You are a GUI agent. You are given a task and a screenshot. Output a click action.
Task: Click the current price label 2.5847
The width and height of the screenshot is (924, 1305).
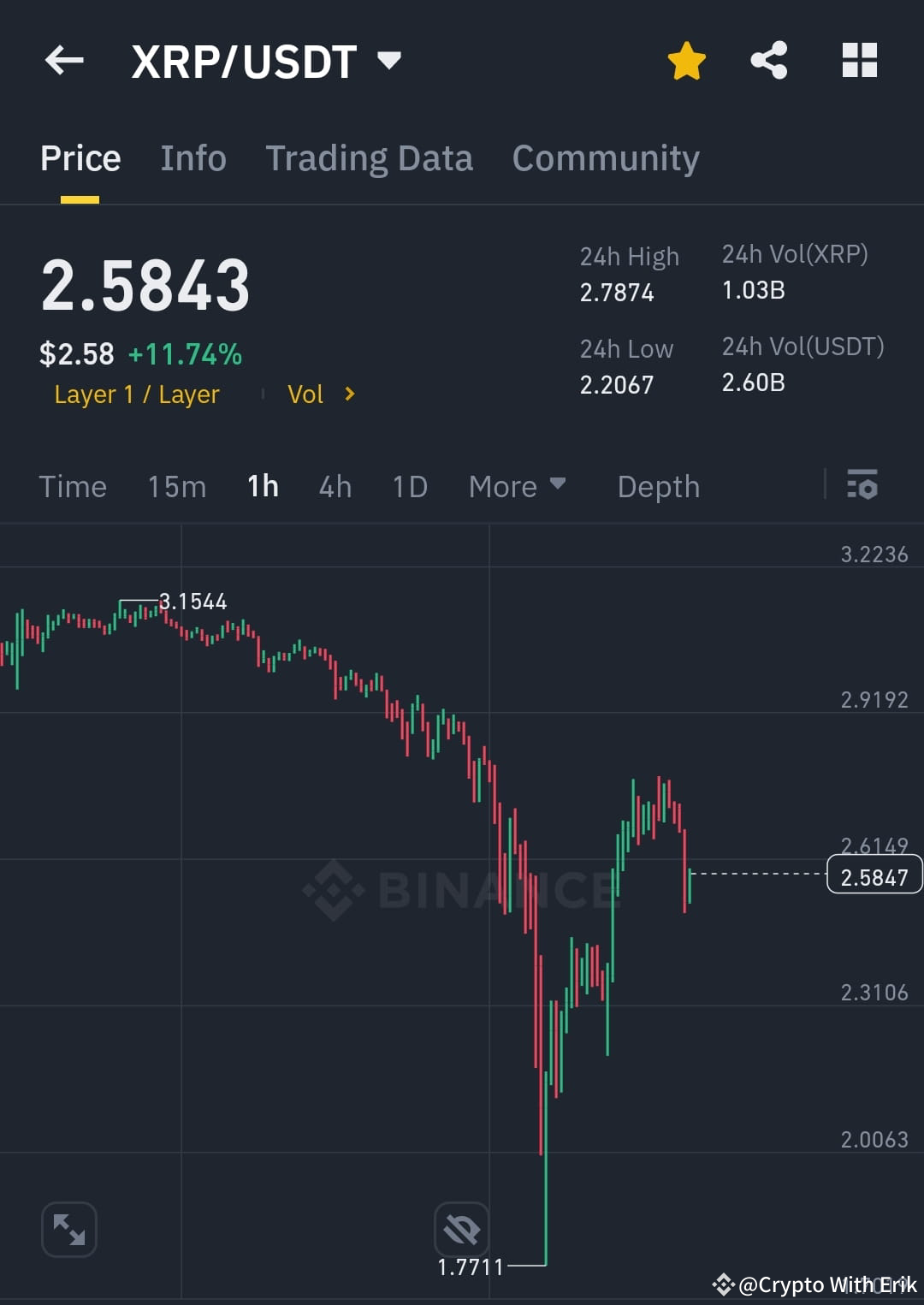tap(874, 875)
